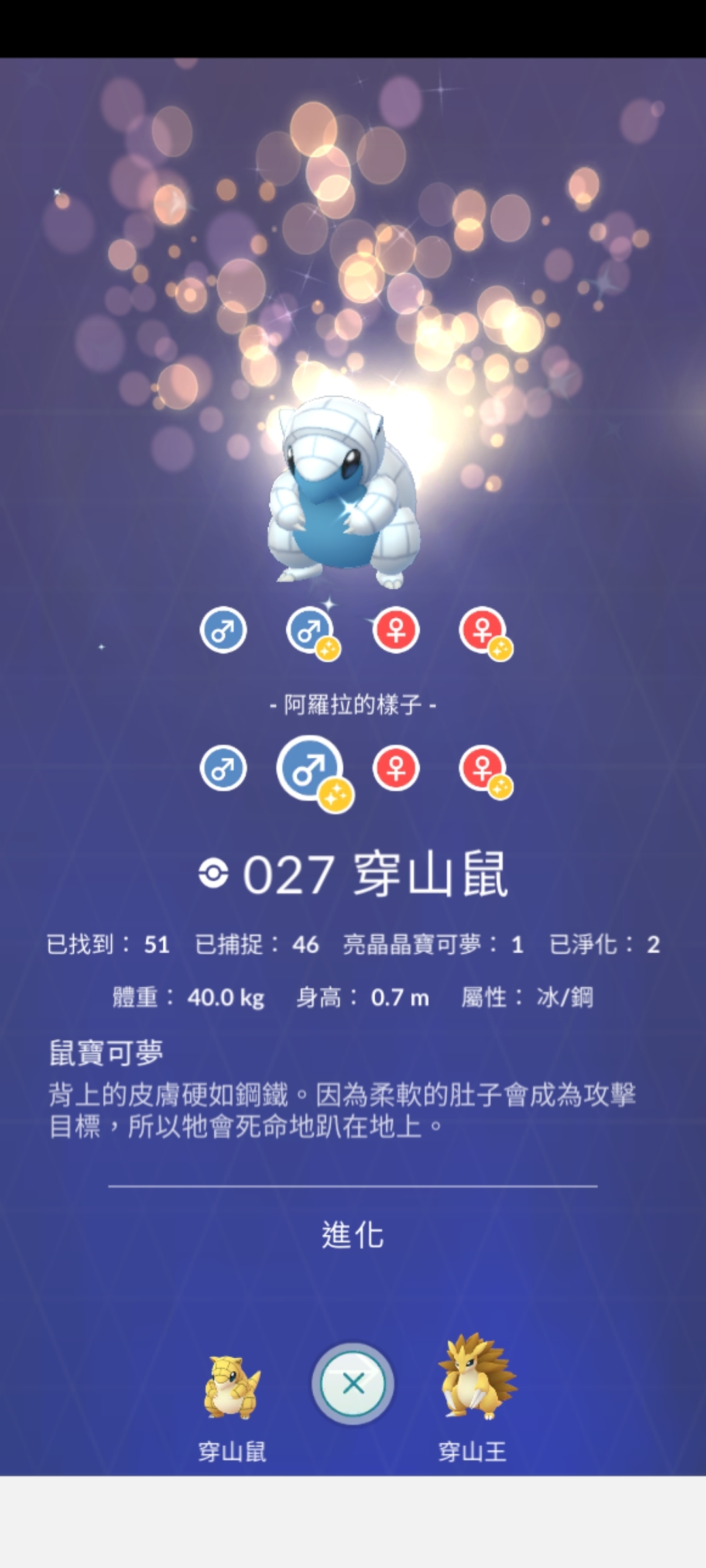This screenshot has height=1568, width=706.
Task: Select the Alolan male form icon
Action: 223,768
